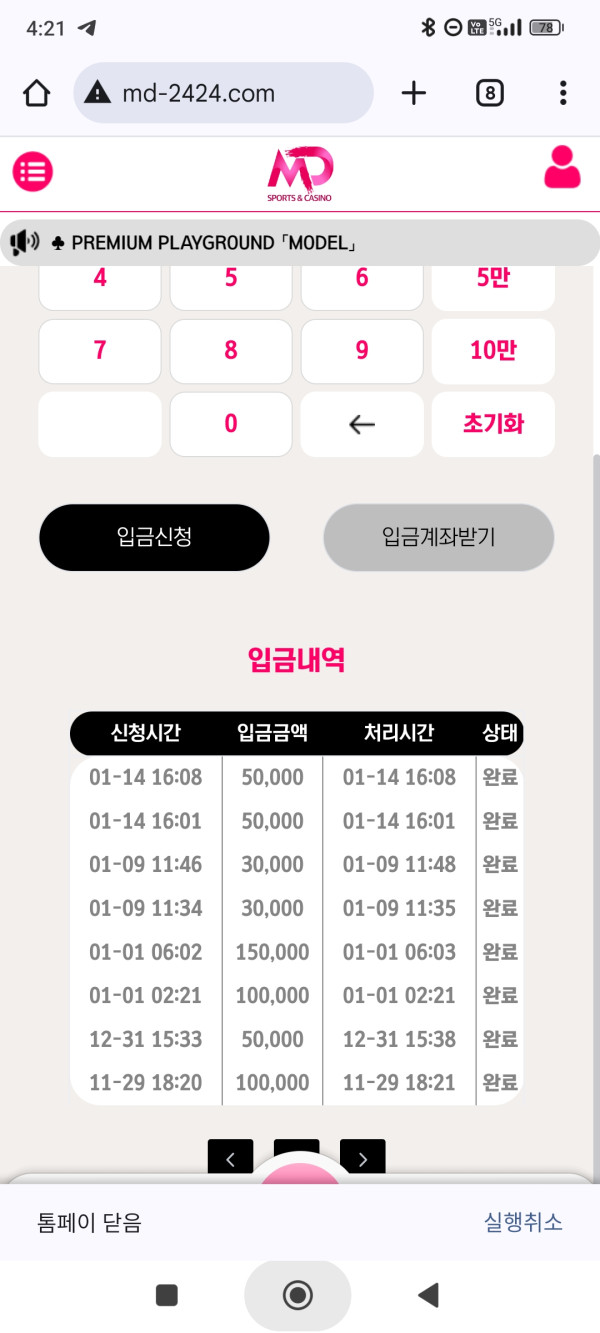Delete last digit with backspace arrow

tap(362, 424)
